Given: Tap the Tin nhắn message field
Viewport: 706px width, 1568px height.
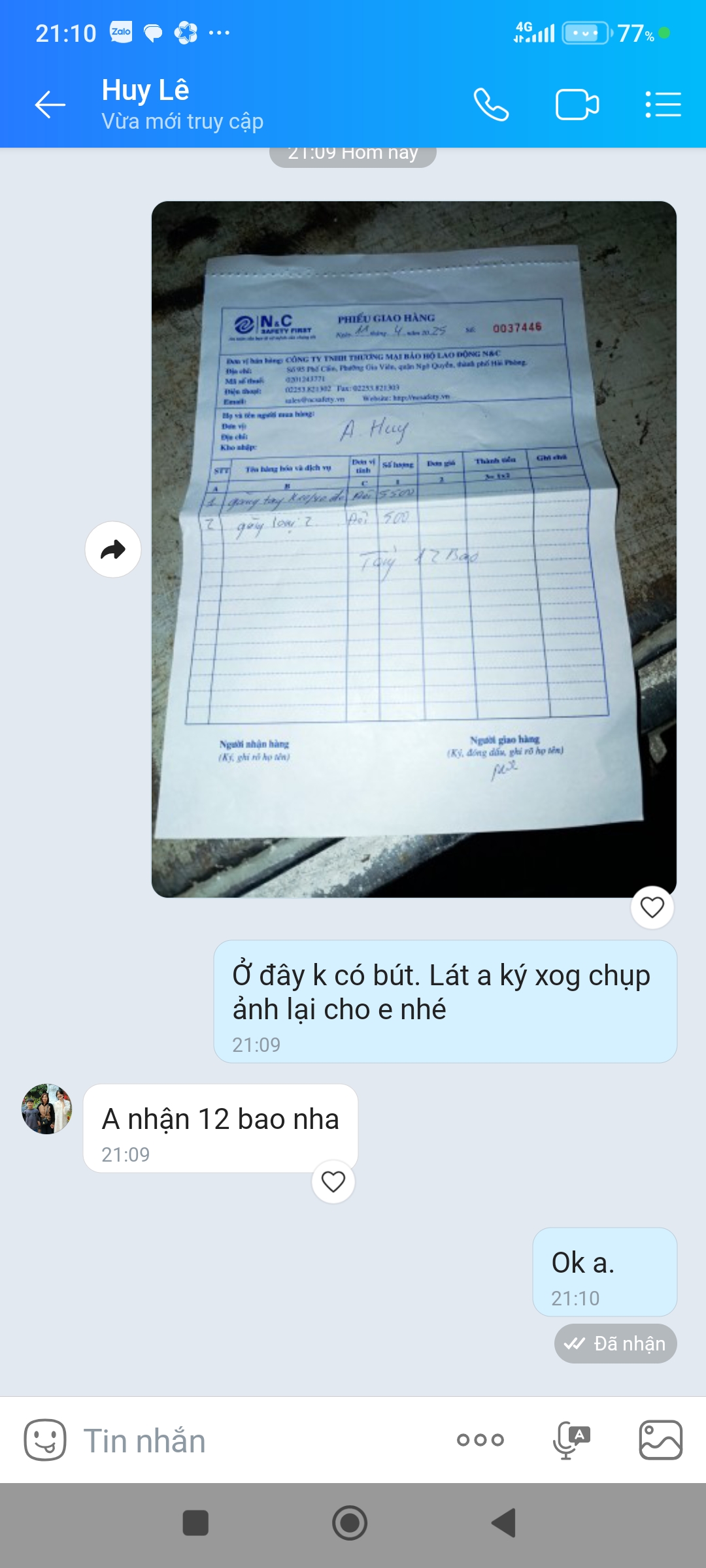Looking at the screenshot, I should [x=261, y=1441].
